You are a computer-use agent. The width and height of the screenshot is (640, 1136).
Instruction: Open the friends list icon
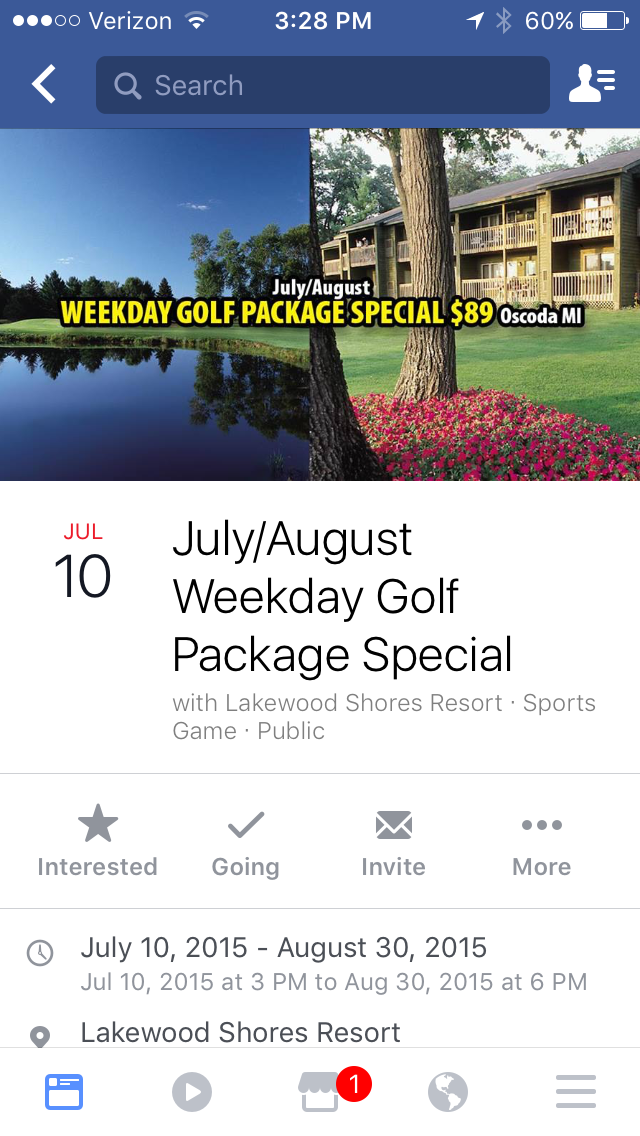(x=591, y=85)
